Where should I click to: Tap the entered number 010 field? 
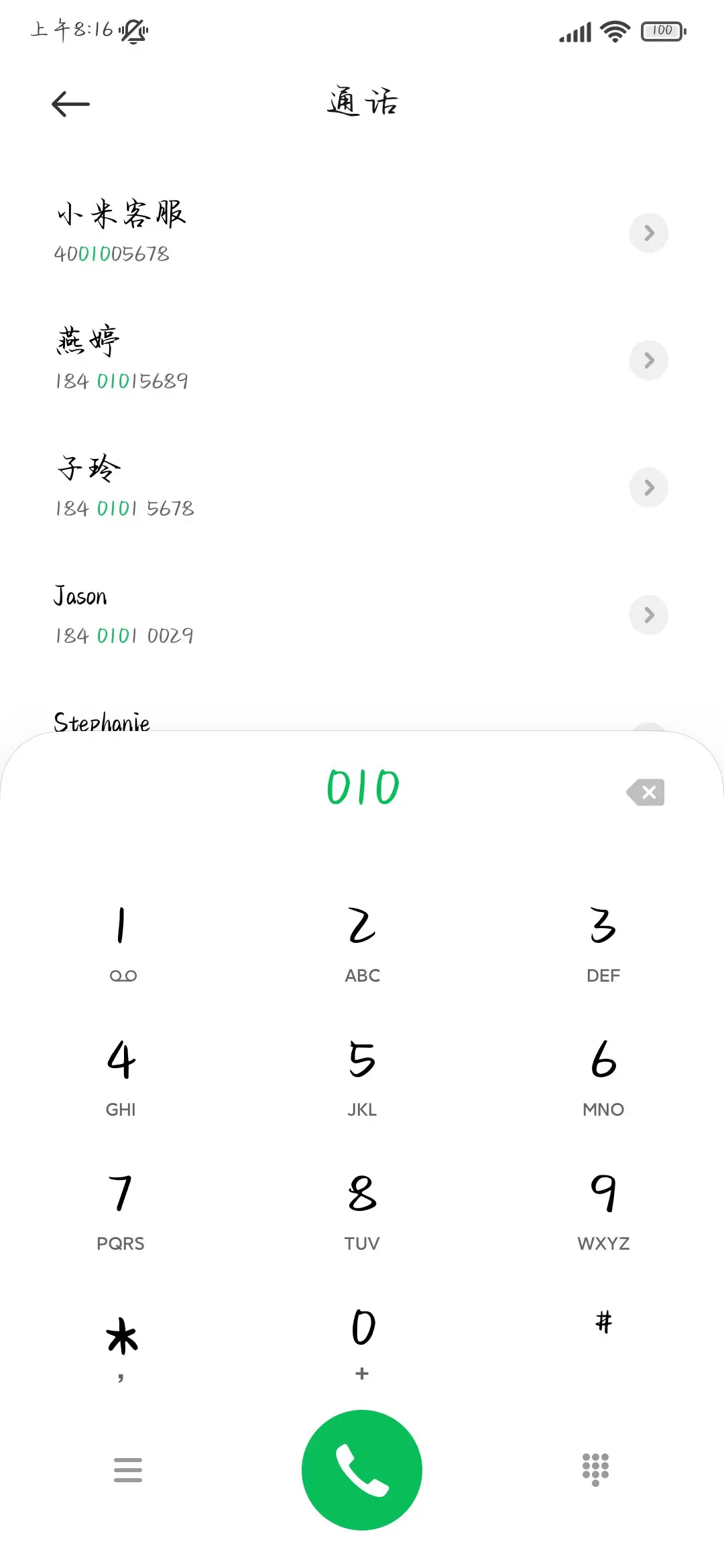[361, 786]
